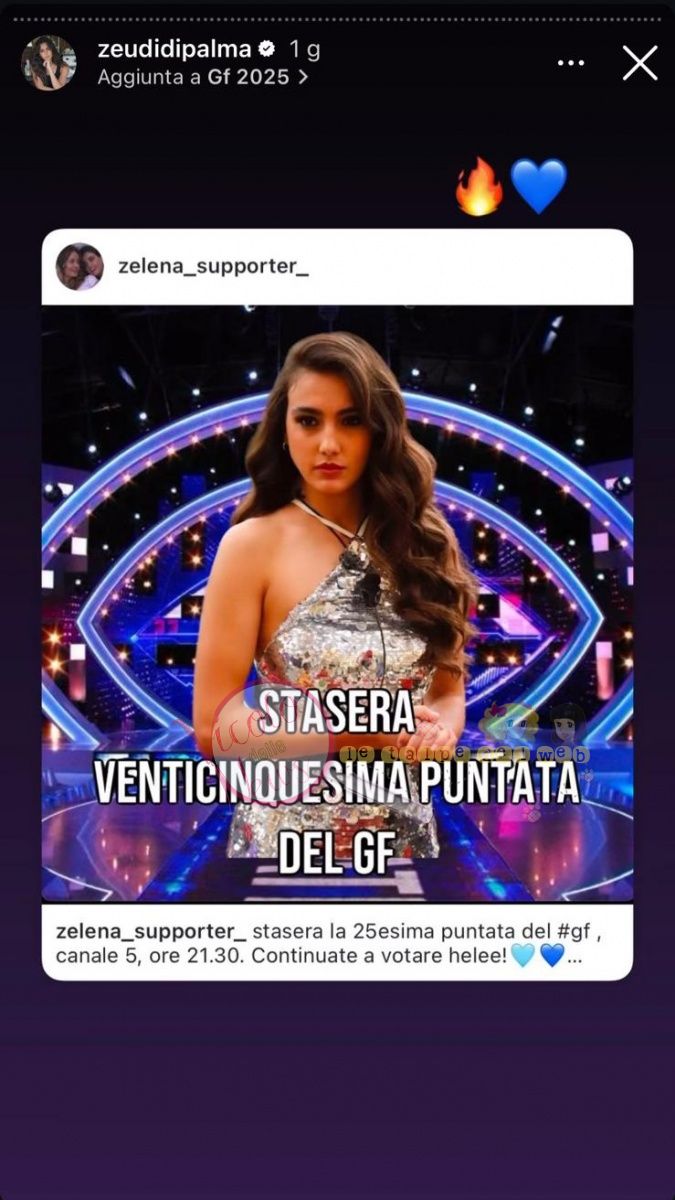Open the reshared zelena_supporter_ post

pos(337,601)
